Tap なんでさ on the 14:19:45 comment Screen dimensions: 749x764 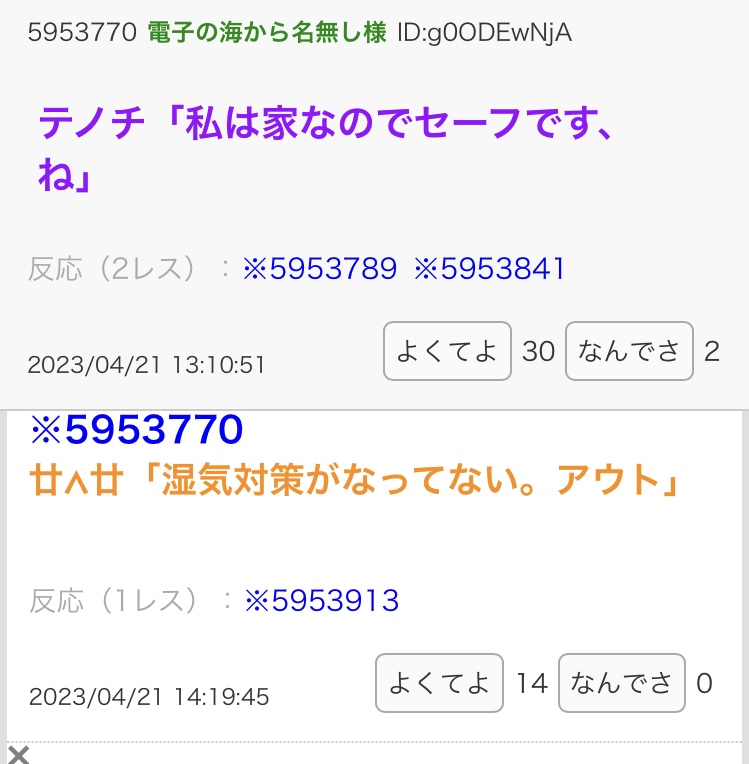pyautogui.click(x=621, y=684)
